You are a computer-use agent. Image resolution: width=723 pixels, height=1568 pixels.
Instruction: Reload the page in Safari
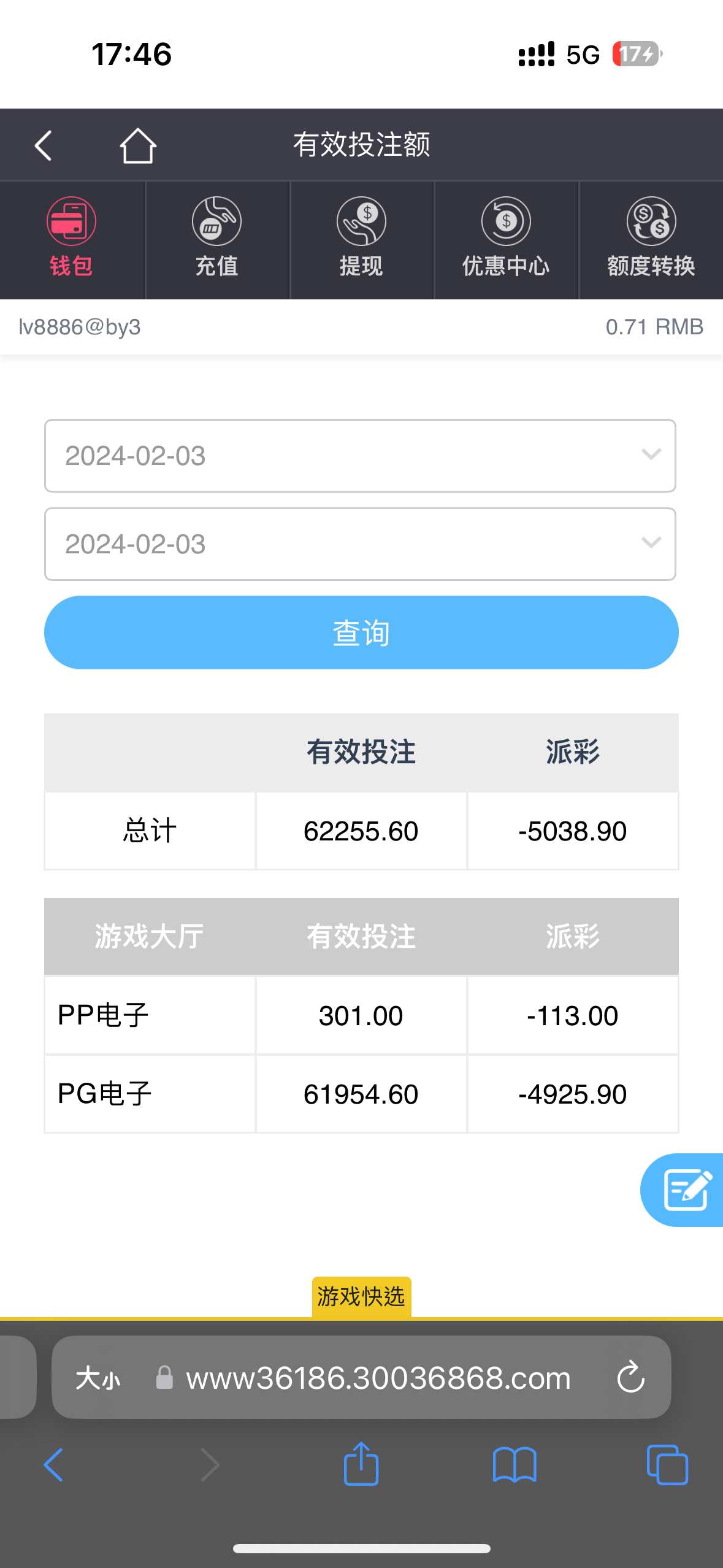[630, 1378]
